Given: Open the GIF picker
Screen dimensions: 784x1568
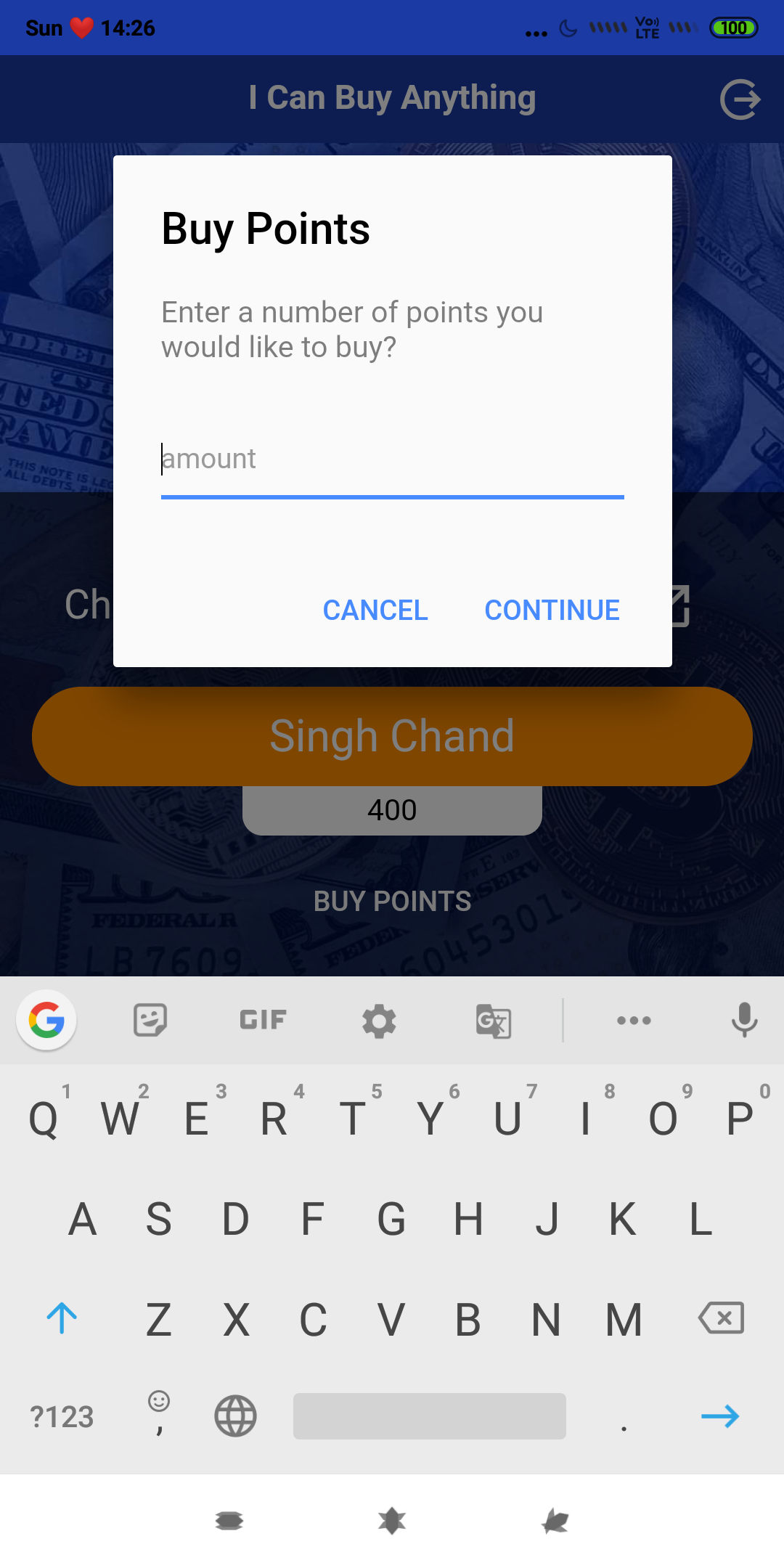Looking at the screenshot, I should [x=261, y=1020].
